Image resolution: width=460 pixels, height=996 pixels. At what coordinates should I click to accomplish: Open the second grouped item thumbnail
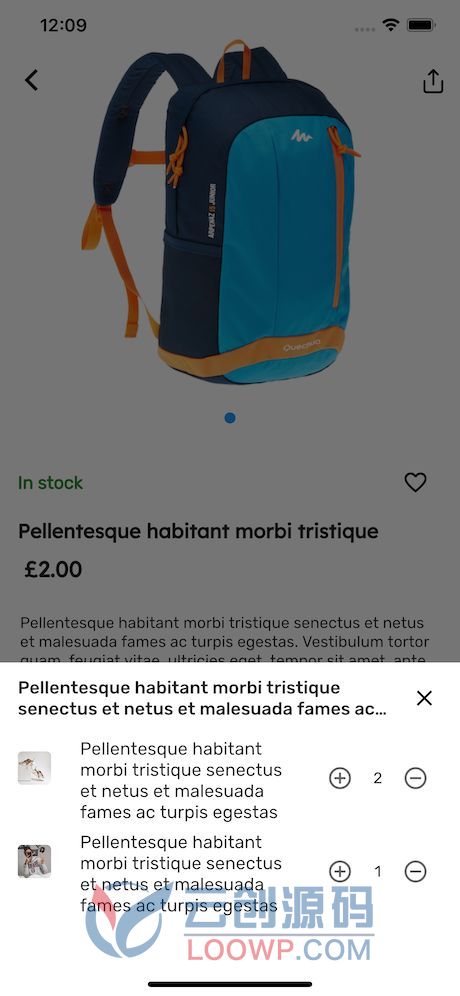tap(34, 861)
